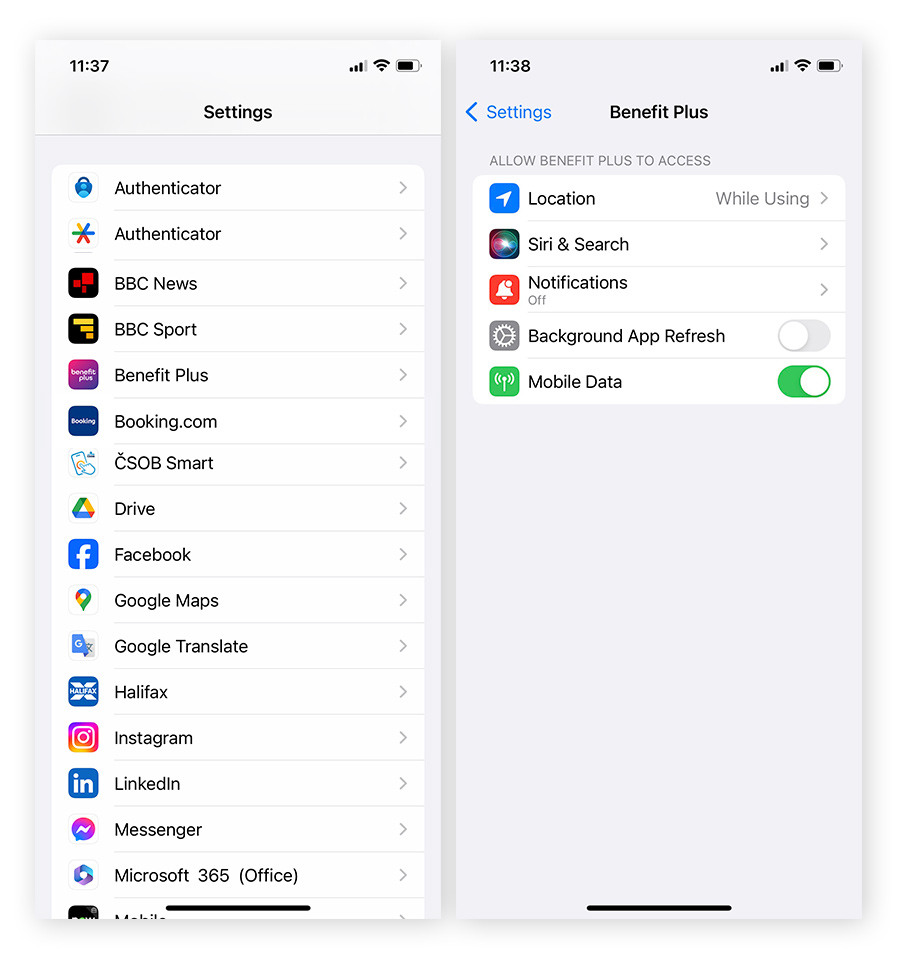
Task: Open Instagram settings
Action: pyautogui.click(x=238, y=738)
